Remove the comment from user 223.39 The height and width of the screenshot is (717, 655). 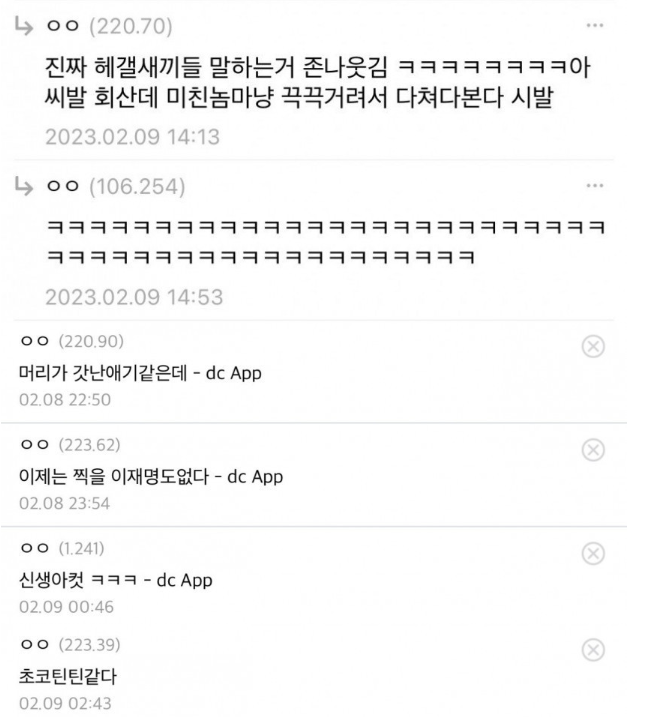[593, 648]
